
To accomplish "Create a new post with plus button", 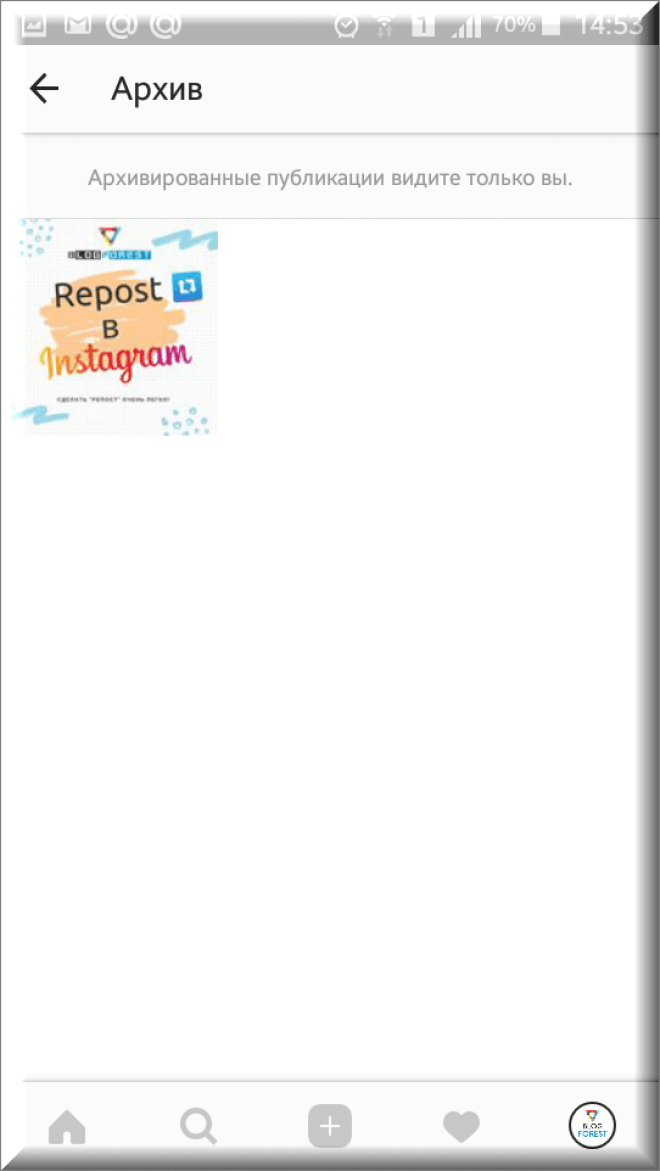I will (x=330, y=1127).
